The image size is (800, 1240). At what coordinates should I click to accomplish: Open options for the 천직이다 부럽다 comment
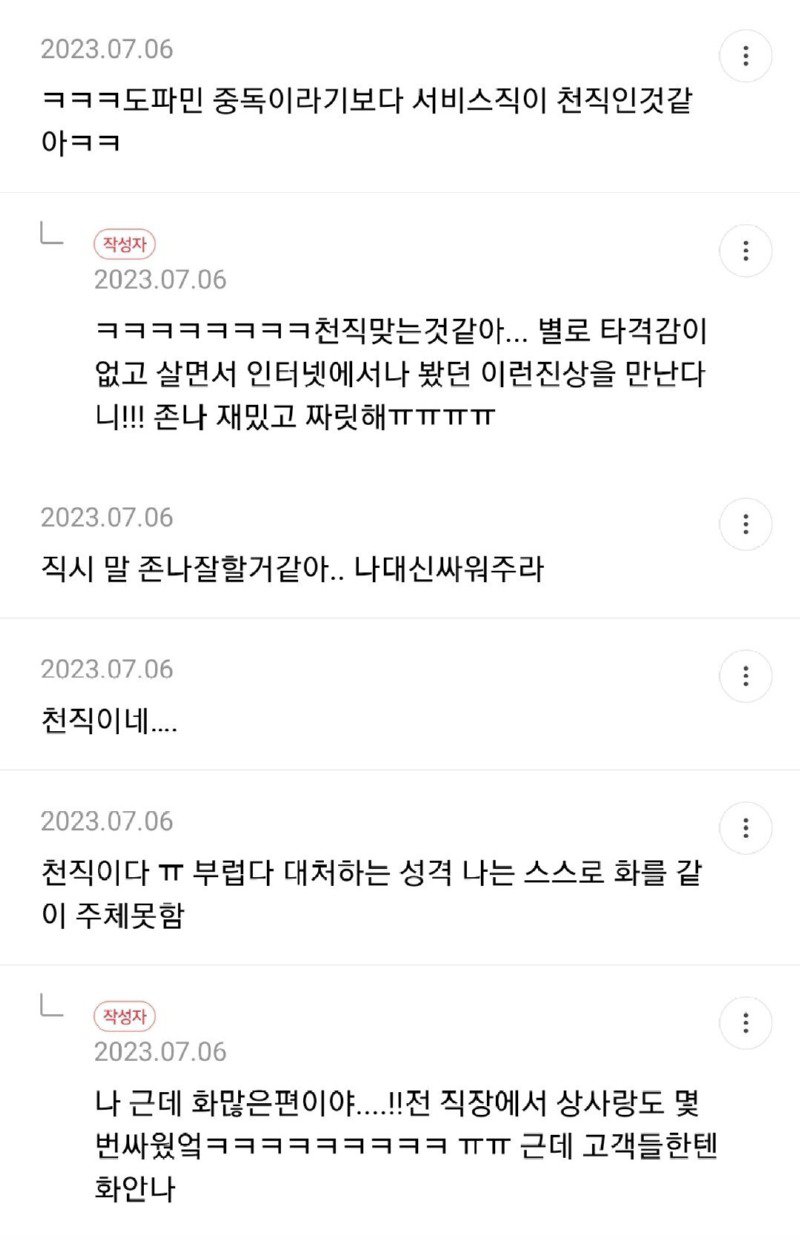745,828
